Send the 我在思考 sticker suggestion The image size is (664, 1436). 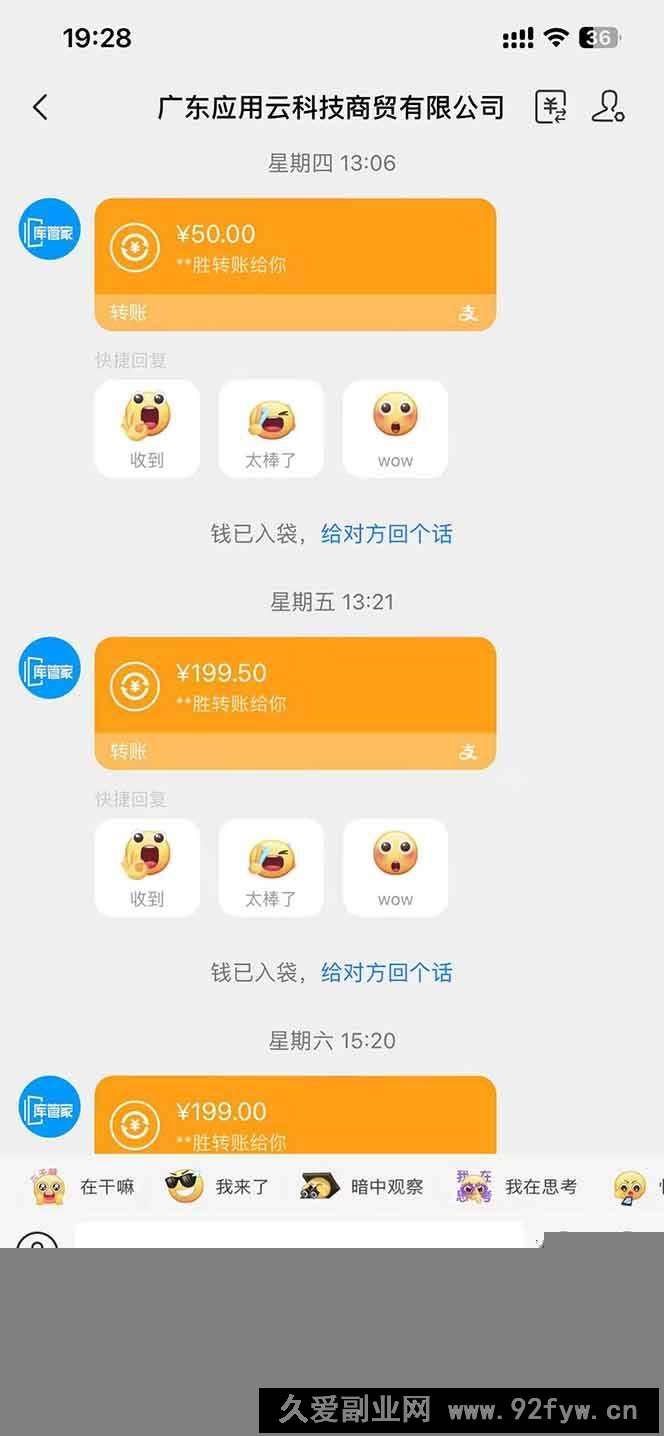coord(516,1187)
